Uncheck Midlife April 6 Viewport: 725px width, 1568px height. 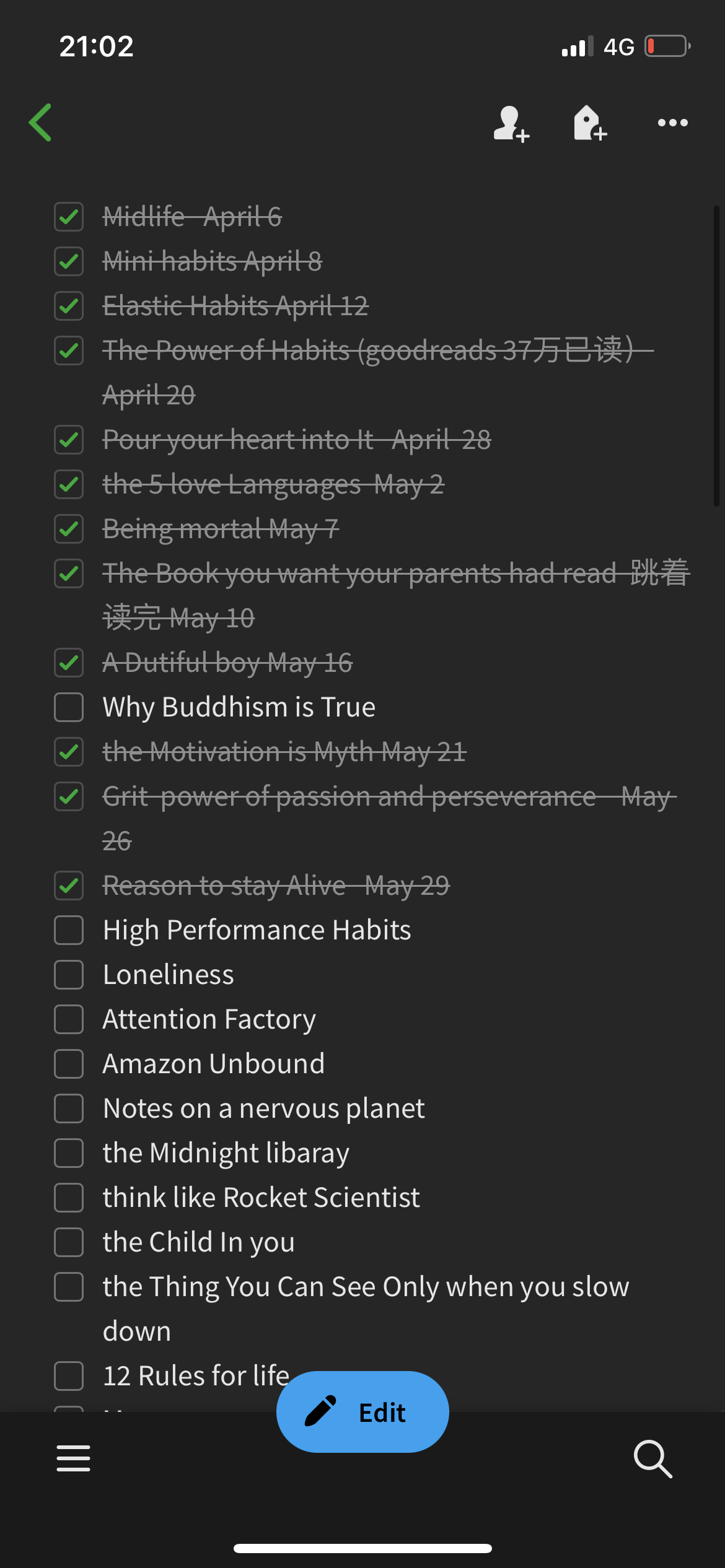point(69,217)
